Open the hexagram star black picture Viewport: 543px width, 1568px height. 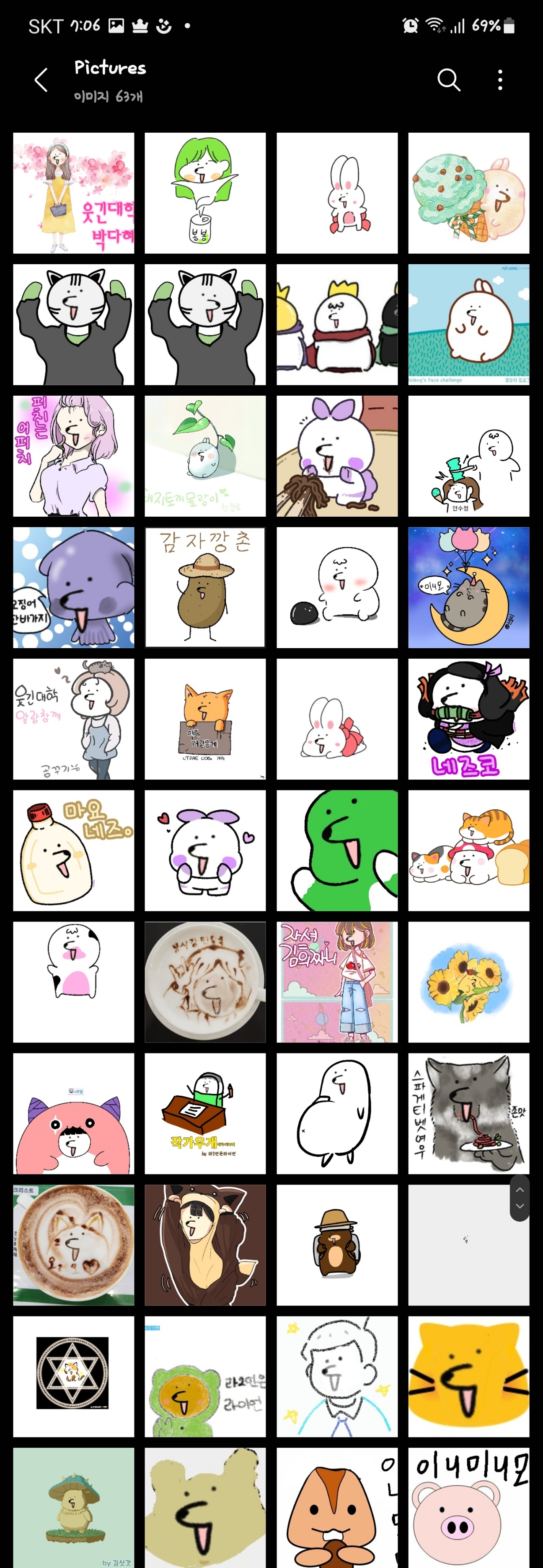click(x=74, y=1376)
